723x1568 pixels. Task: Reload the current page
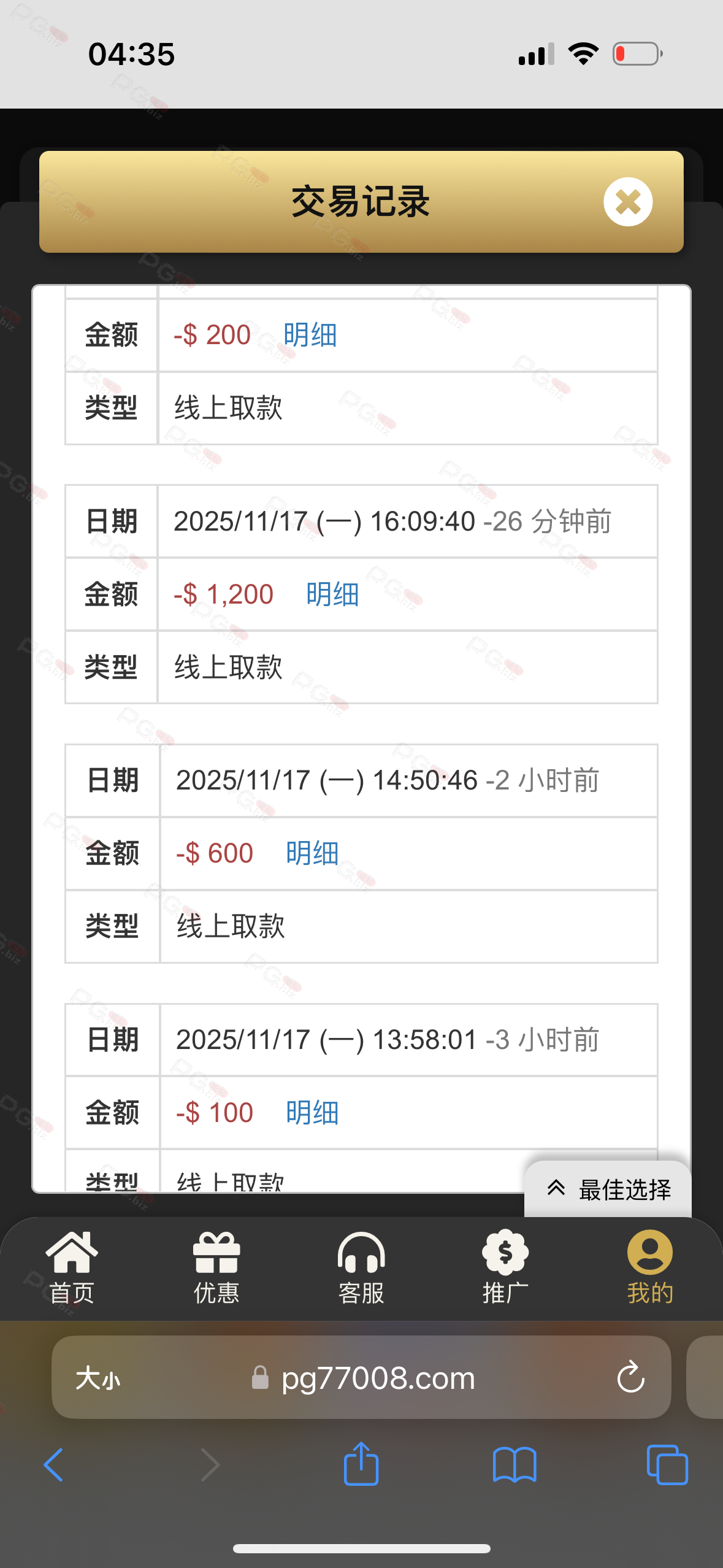pyautogui.click(x=630, y=1378)
